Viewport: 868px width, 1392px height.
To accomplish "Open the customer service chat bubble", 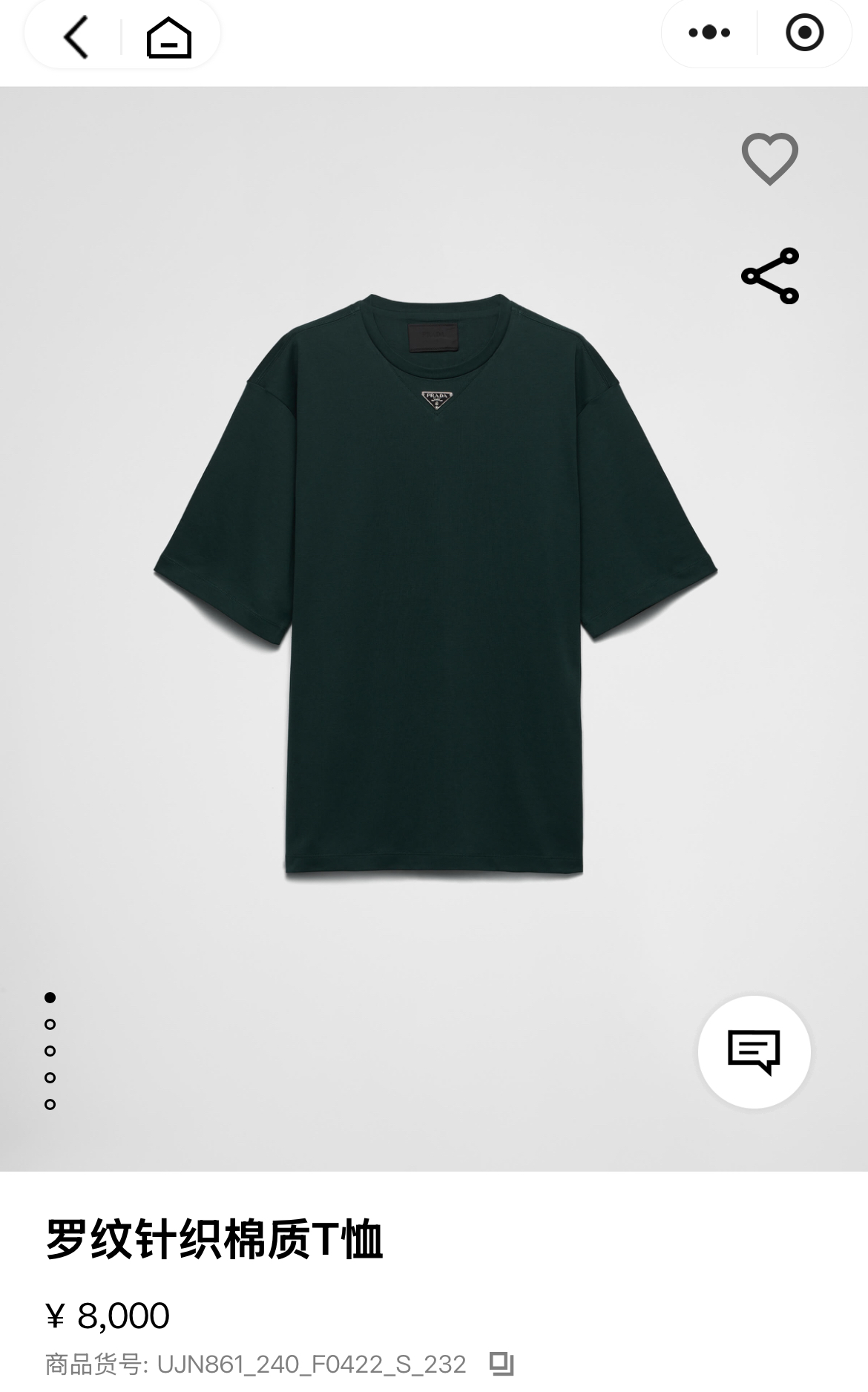I will point(754,1051).
